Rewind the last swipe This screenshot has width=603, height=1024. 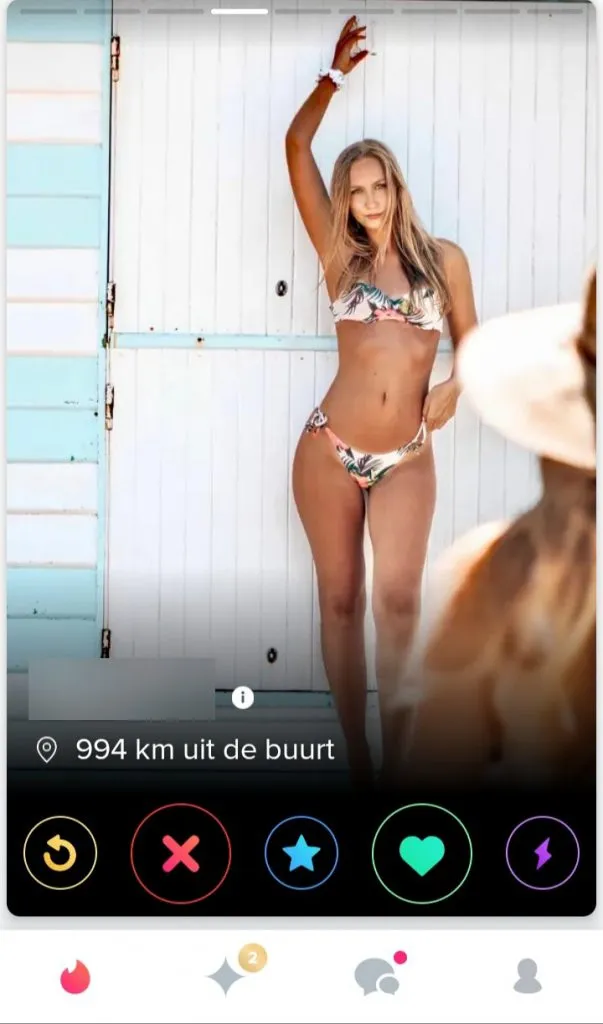coord(60,853)
